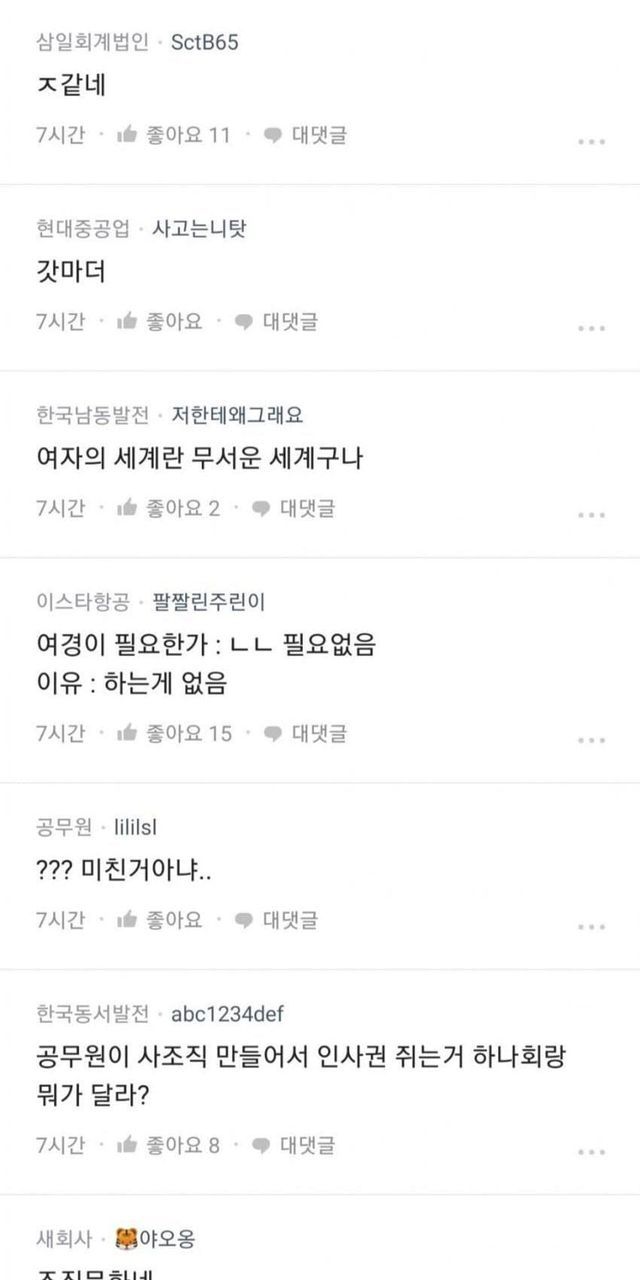Like the comment by 사고는니탓

(159, 321)
